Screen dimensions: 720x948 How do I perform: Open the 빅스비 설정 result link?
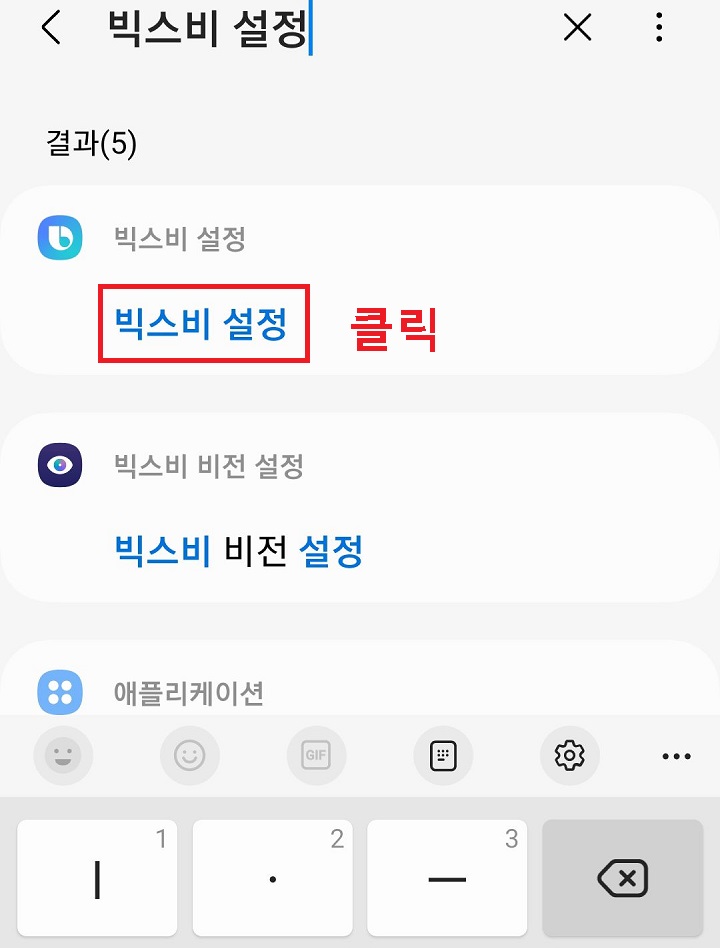point(201,323)
